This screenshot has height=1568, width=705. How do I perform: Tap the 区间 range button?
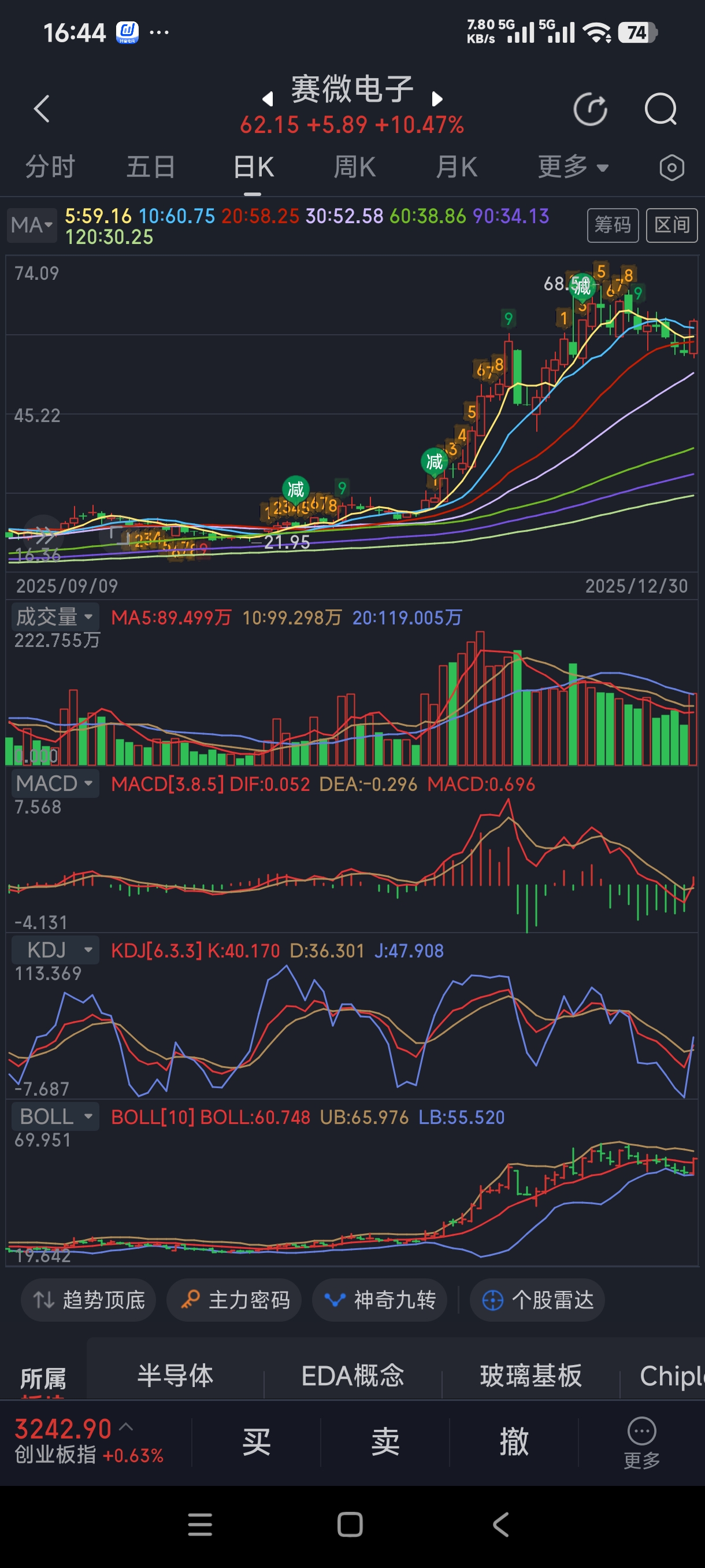click(671, 225)
